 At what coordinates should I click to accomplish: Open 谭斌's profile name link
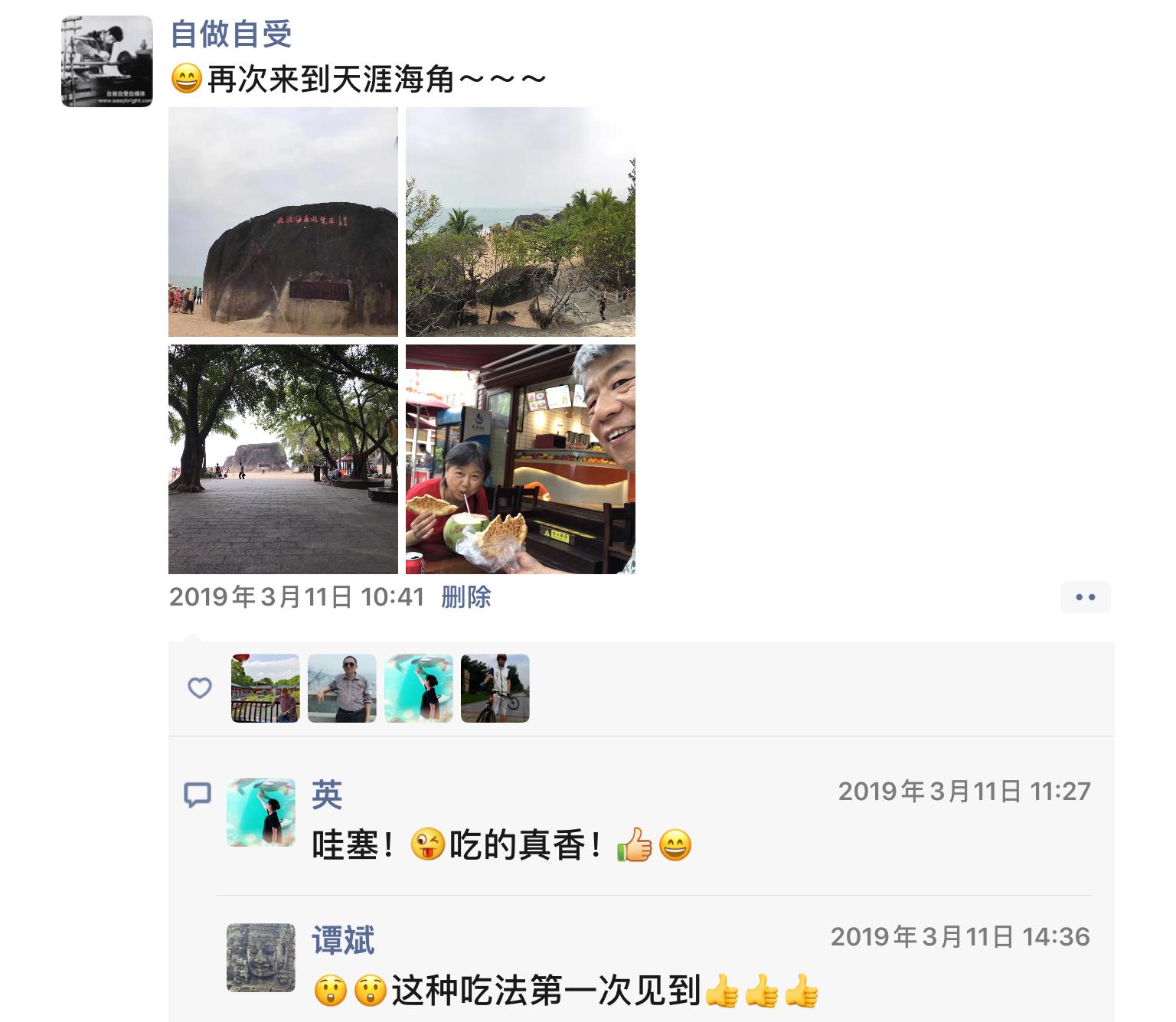coord(343,940)
